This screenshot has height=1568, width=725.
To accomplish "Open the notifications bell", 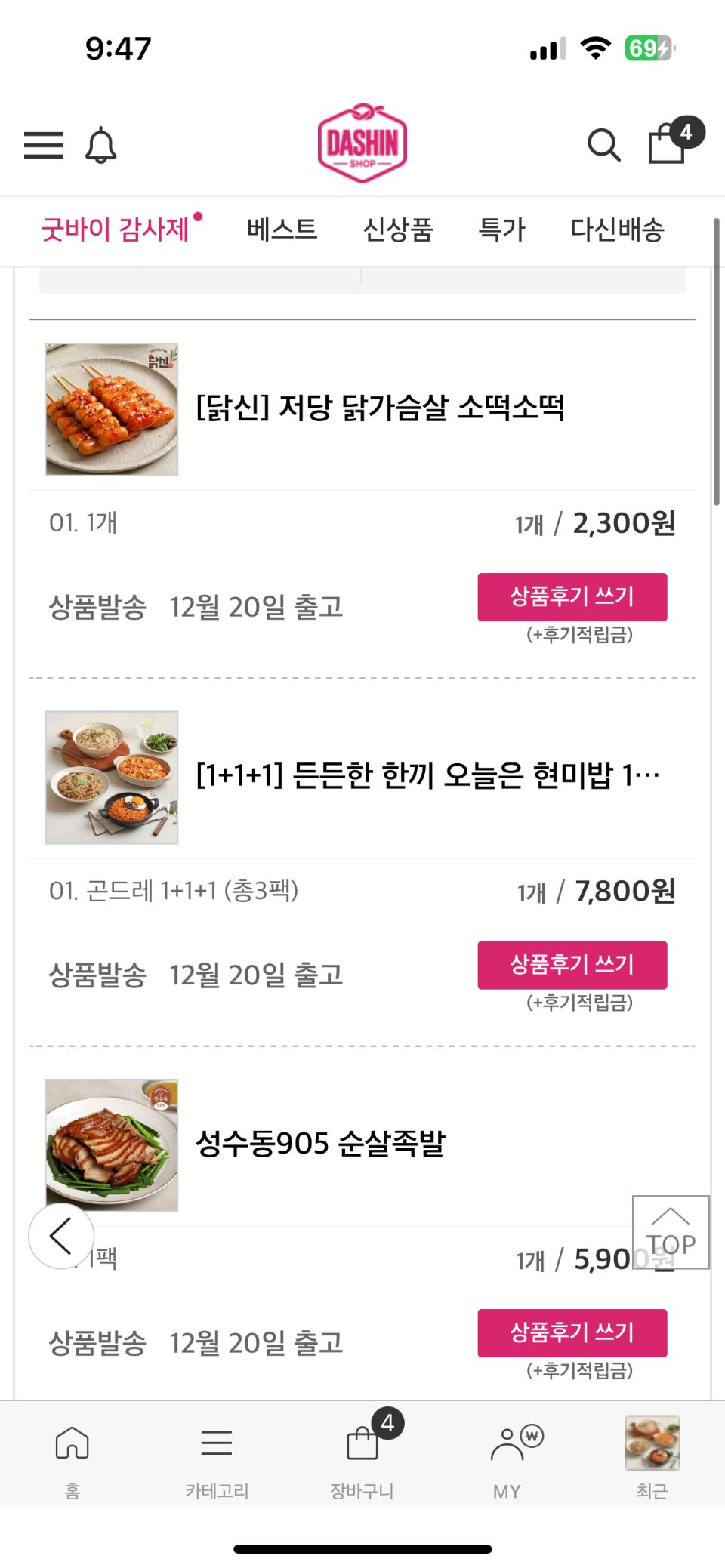I will click(100, 146).
